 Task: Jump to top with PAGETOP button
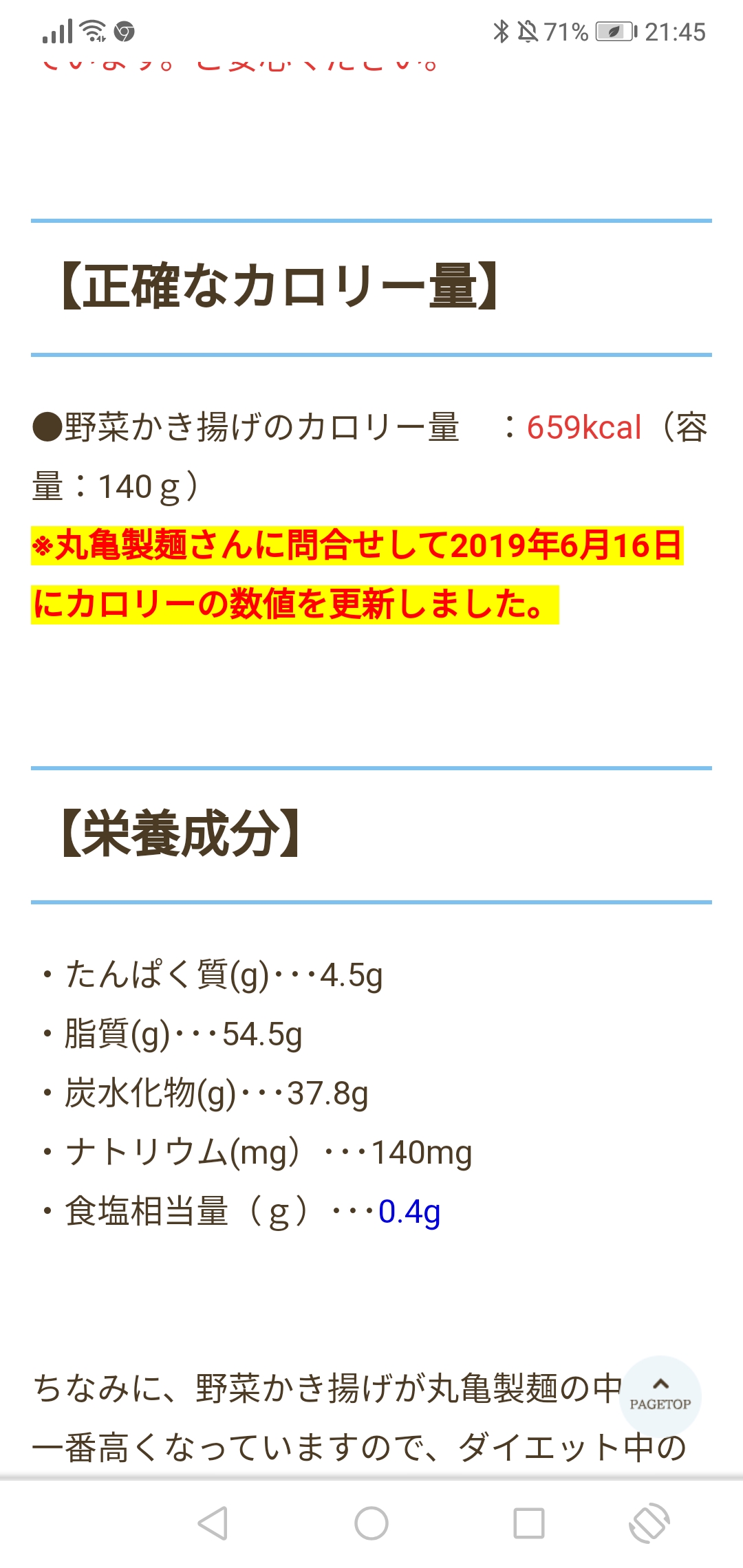tap(660, 1395)
